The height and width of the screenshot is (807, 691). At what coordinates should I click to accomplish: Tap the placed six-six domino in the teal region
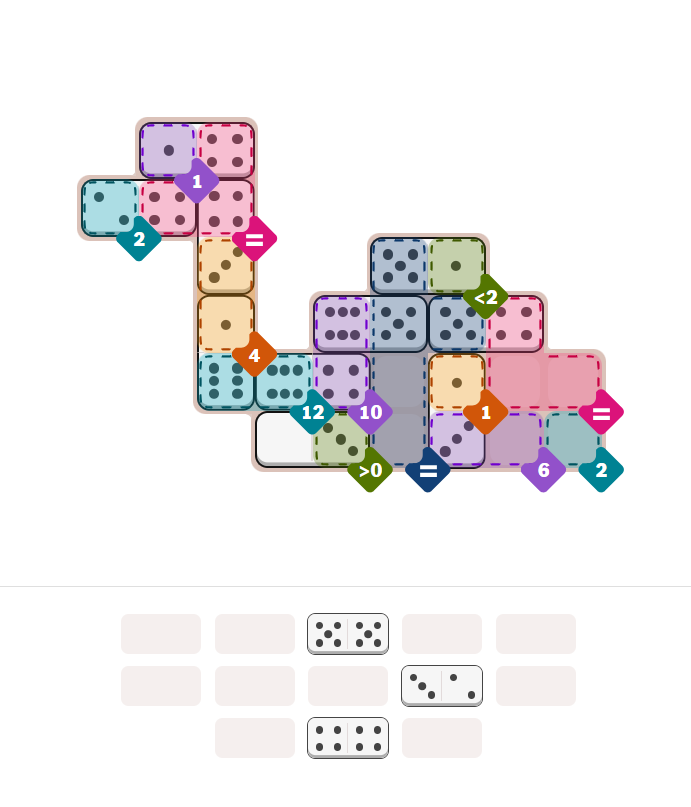pos(255,382)
